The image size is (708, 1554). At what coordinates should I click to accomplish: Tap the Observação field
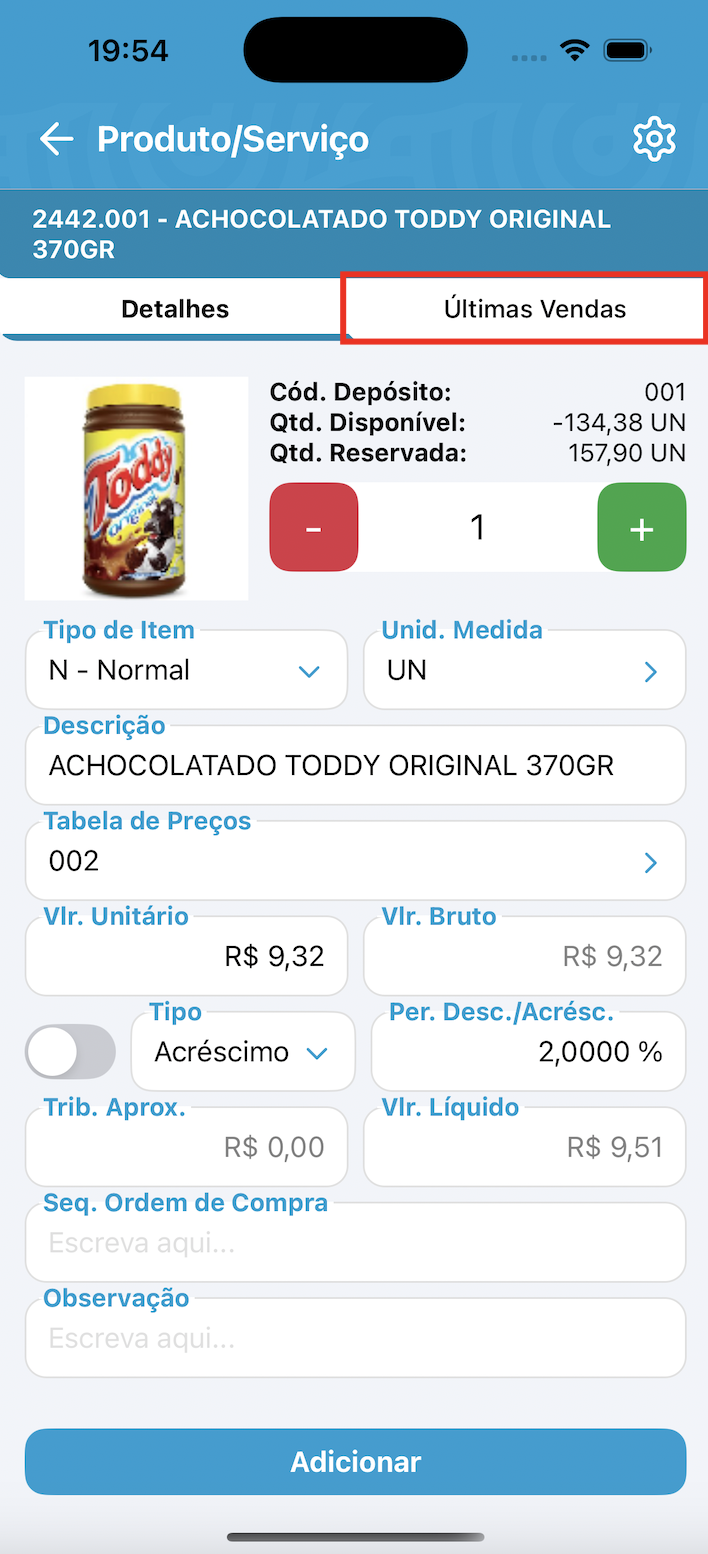(x=356, y=1337)
